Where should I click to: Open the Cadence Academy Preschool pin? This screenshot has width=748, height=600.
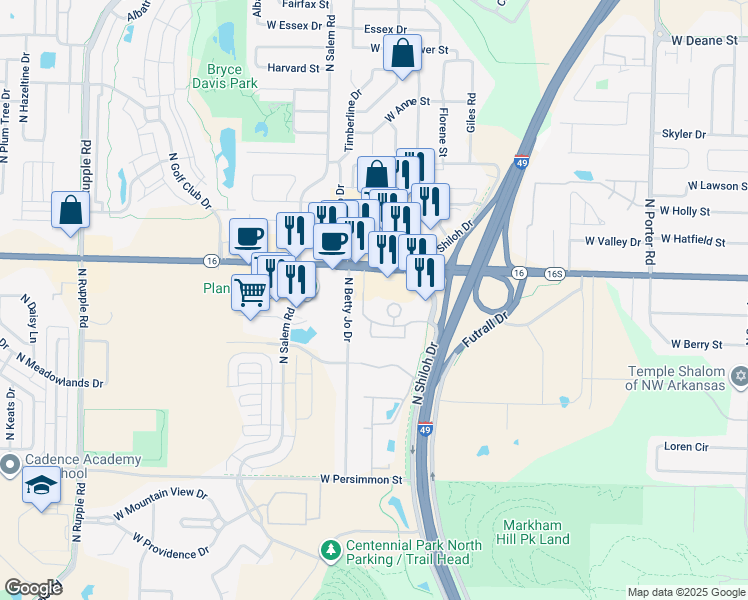point(8,465)
